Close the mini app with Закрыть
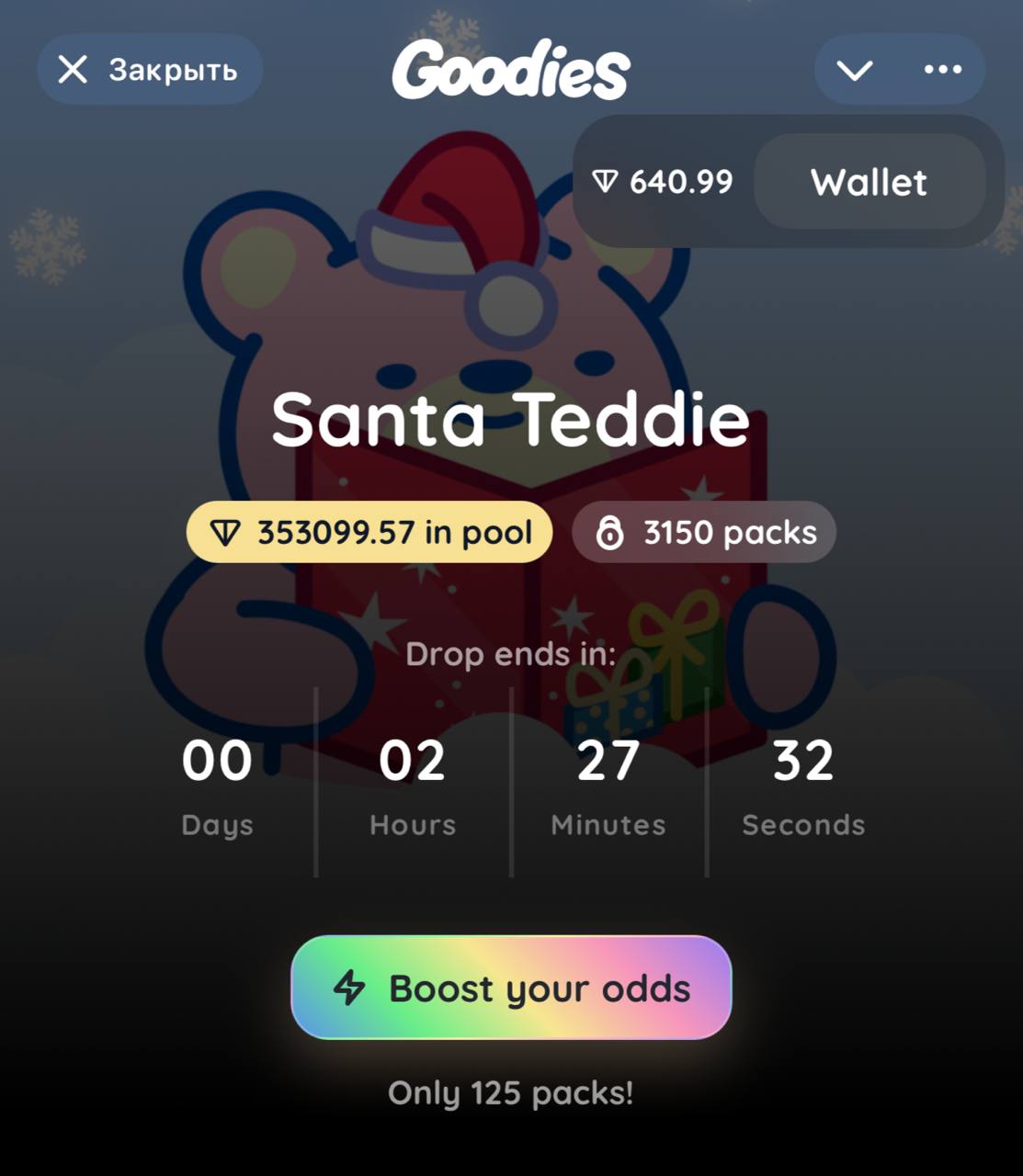Screen dimensions: 1023x1176 click(149, 70)
